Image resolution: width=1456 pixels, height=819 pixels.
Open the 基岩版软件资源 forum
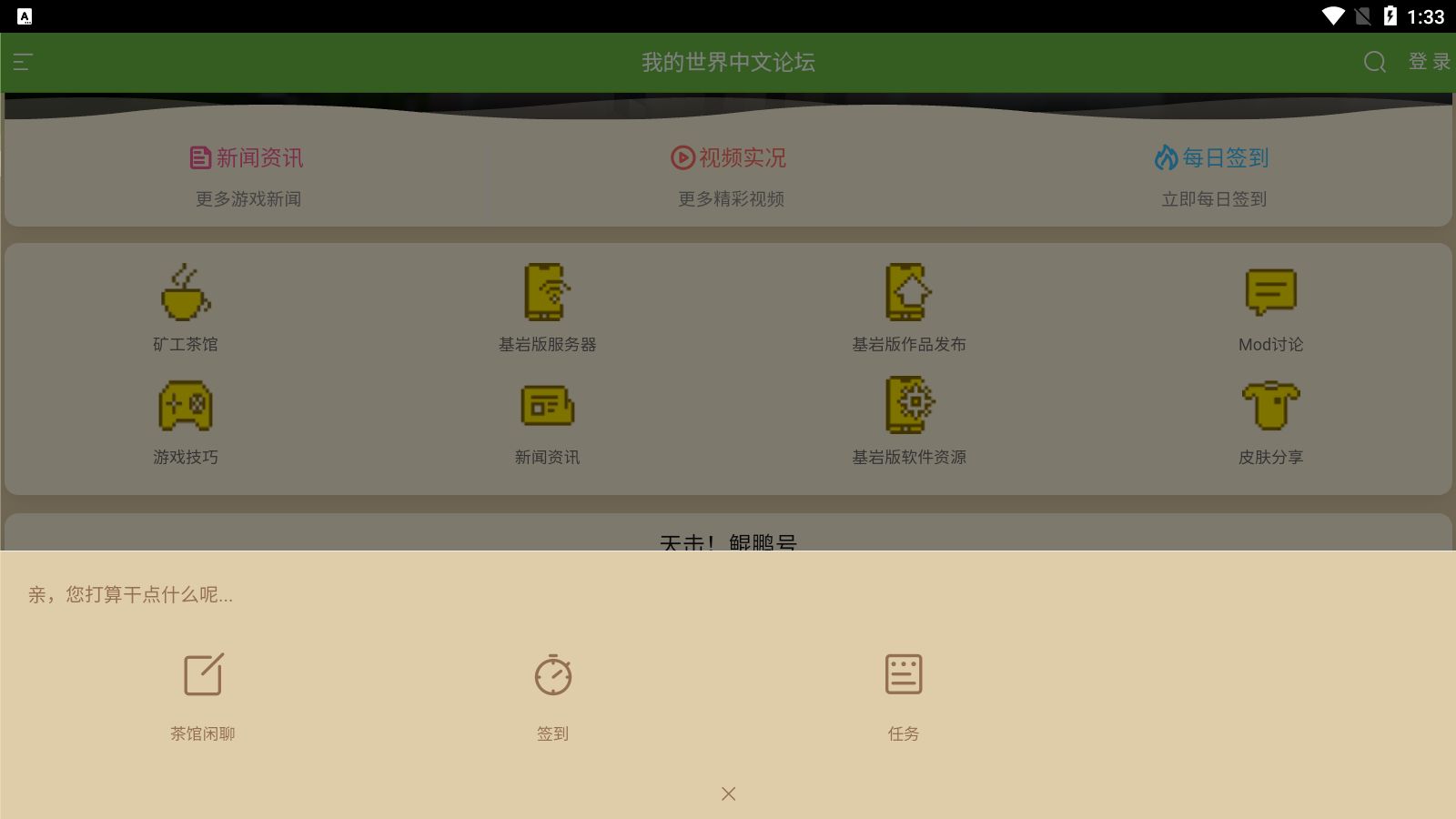coord(908,420)
